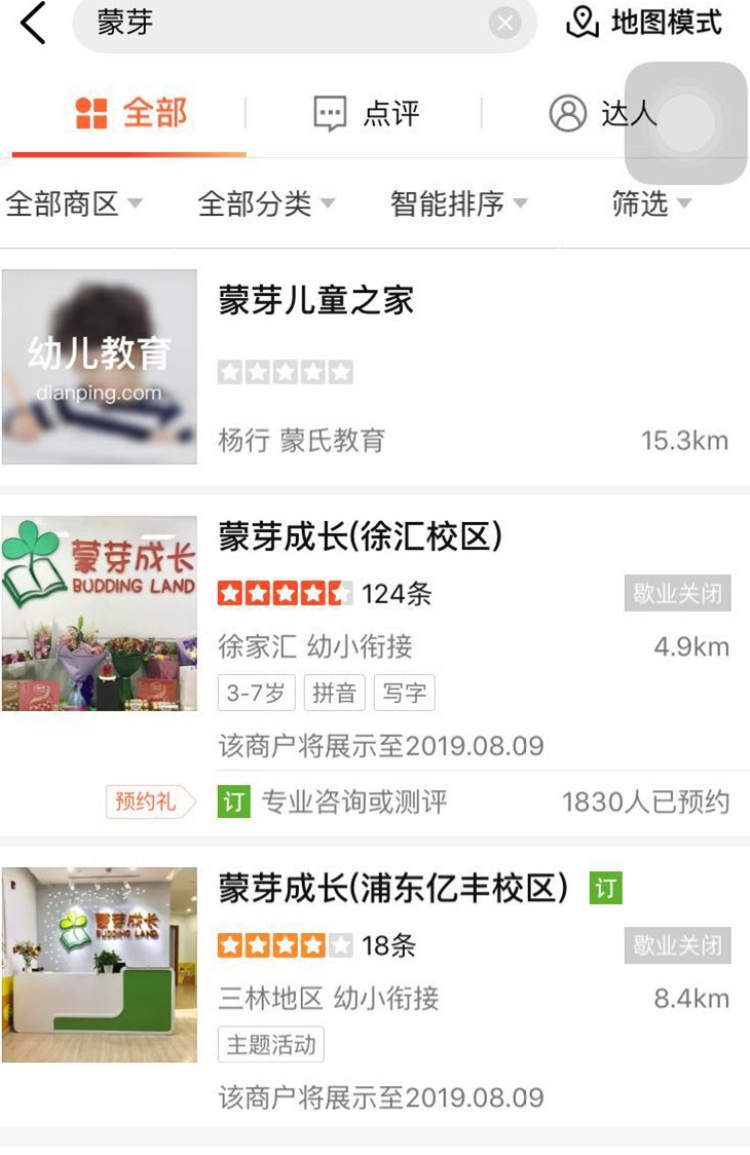Switch to the 点评 tab
This screenshot has height=1155, width=750.
click(x=366, y=113)
